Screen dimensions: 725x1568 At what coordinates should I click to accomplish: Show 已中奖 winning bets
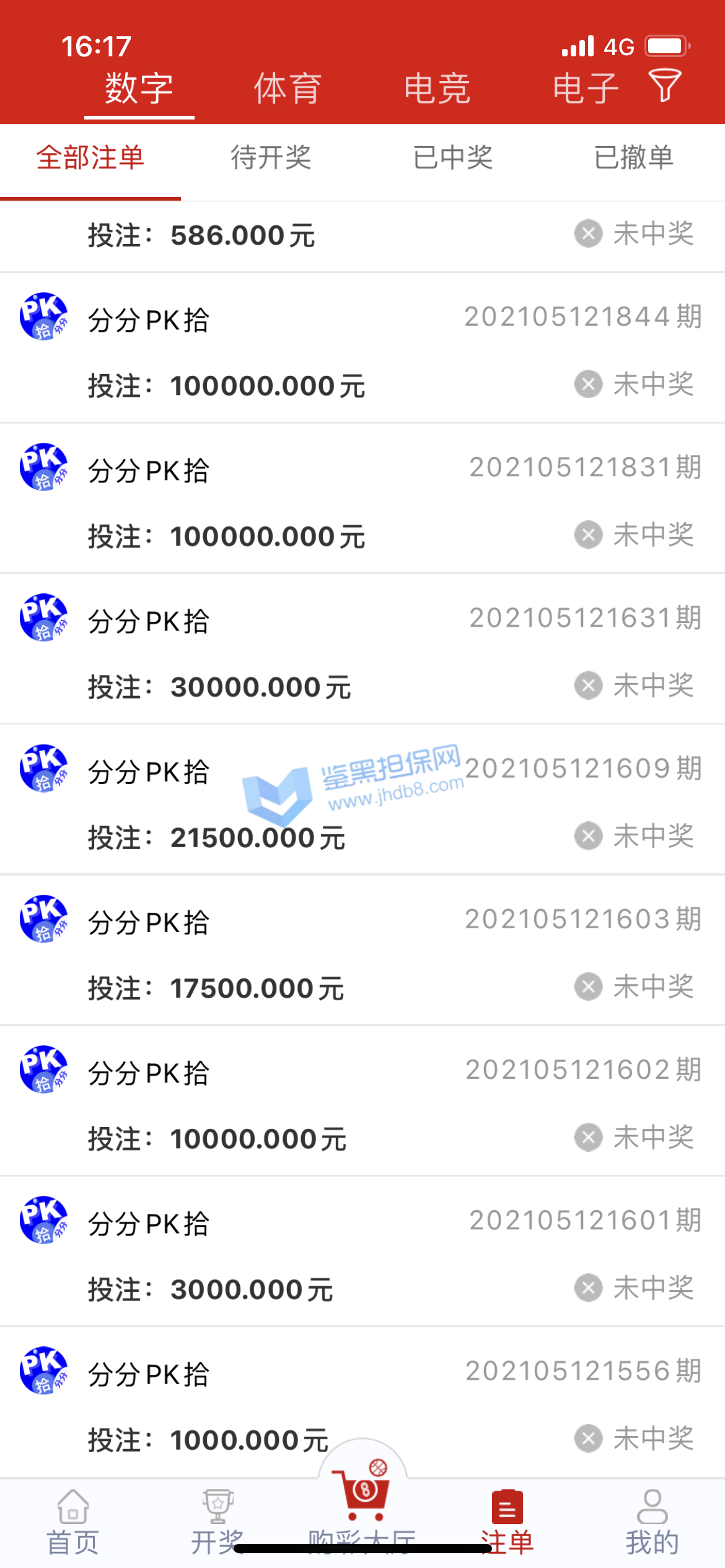453,157
